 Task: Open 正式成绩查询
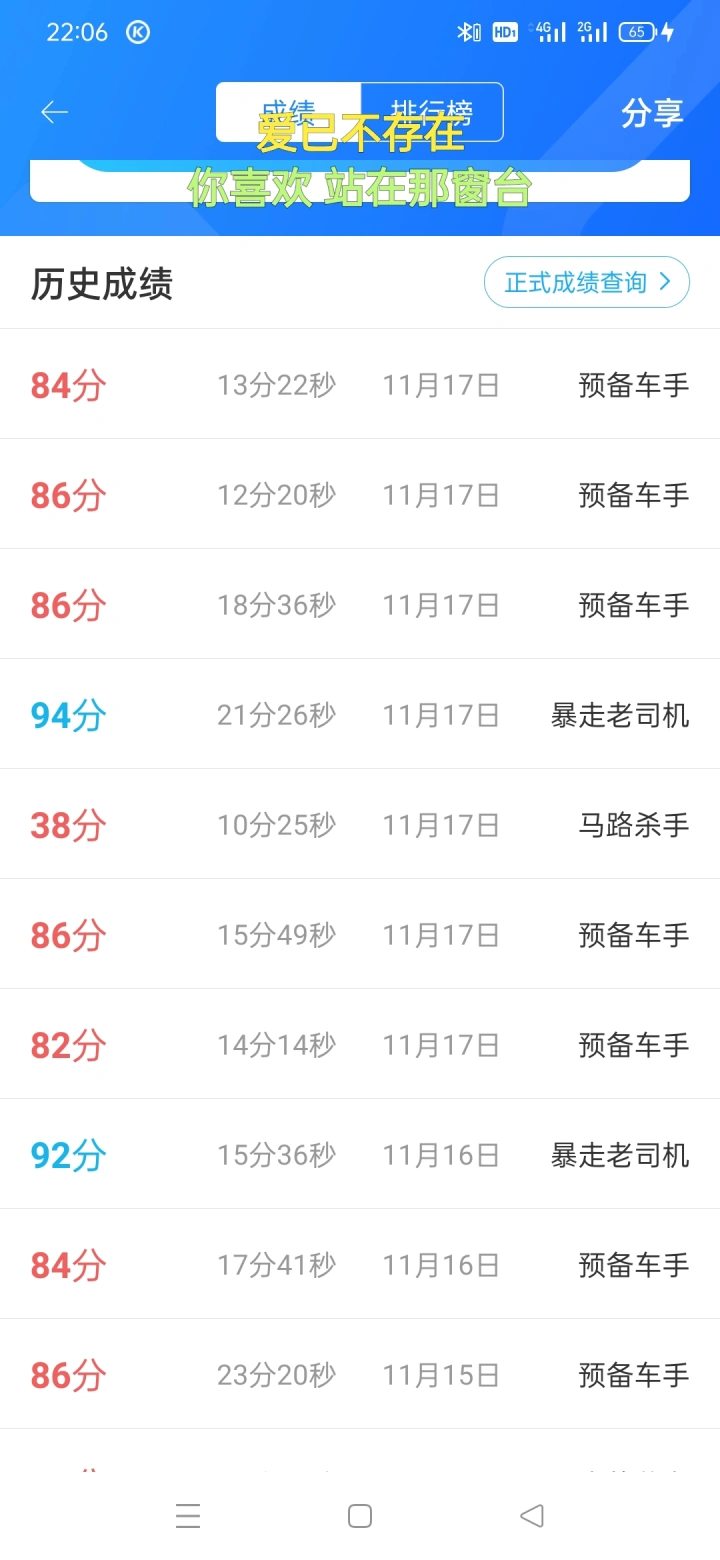[587, 283]
